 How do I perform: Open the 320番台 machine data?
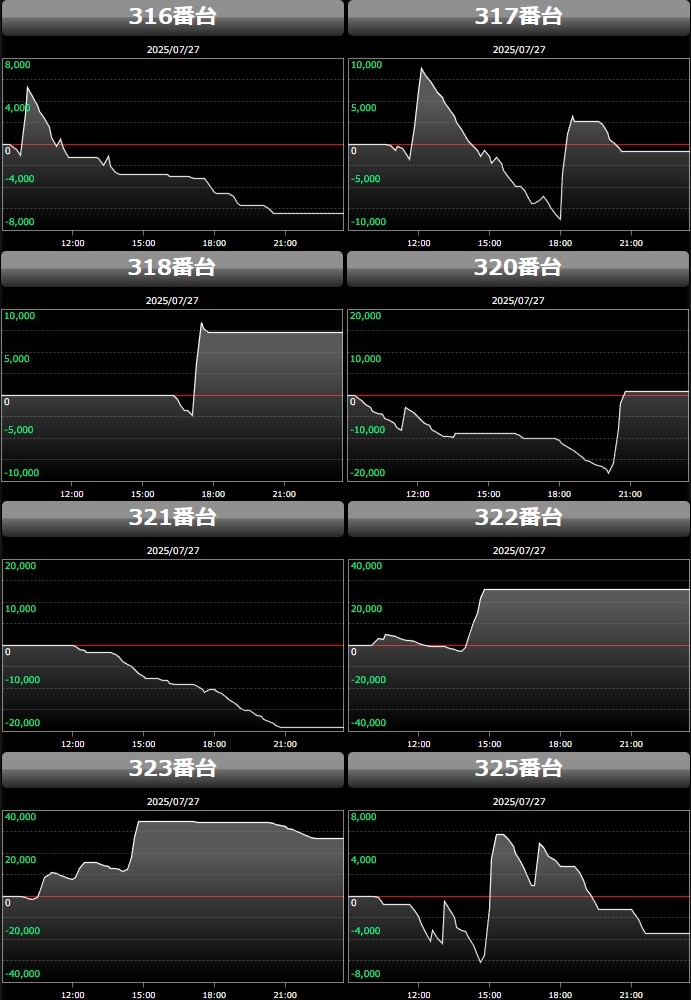click(519, 267)
